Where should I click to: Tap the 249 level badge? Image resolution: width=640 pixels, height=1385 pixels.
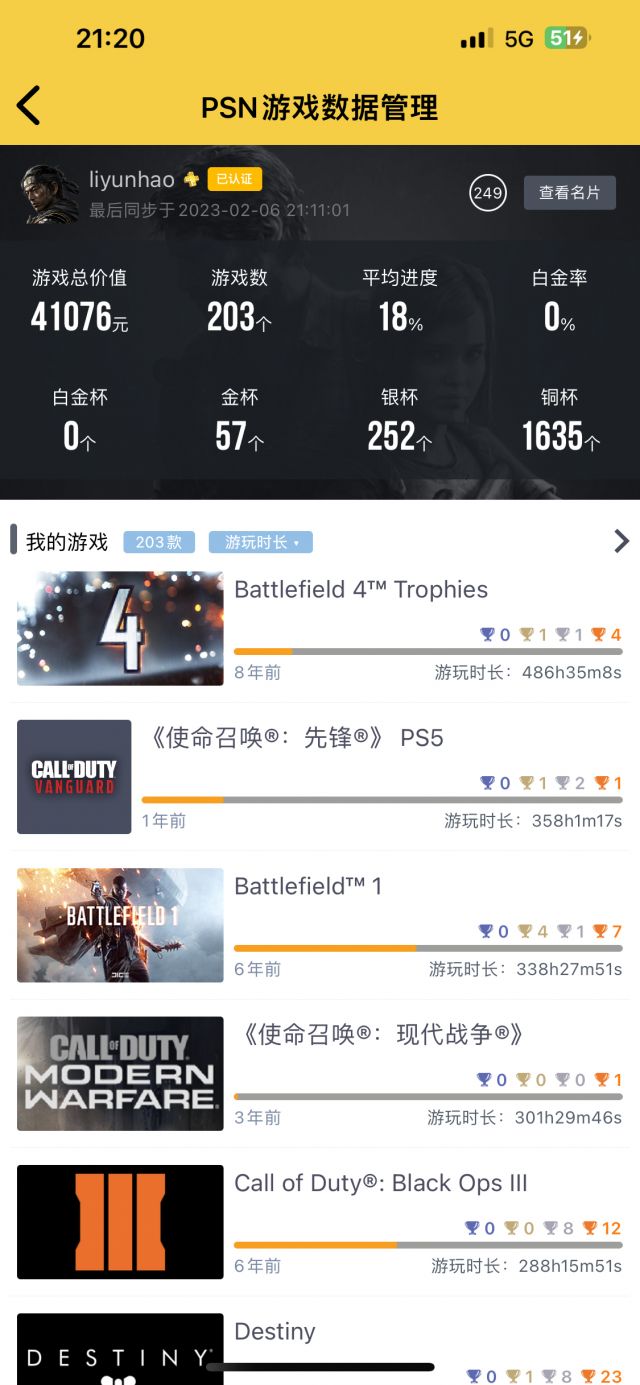click(x=487, y=193)
